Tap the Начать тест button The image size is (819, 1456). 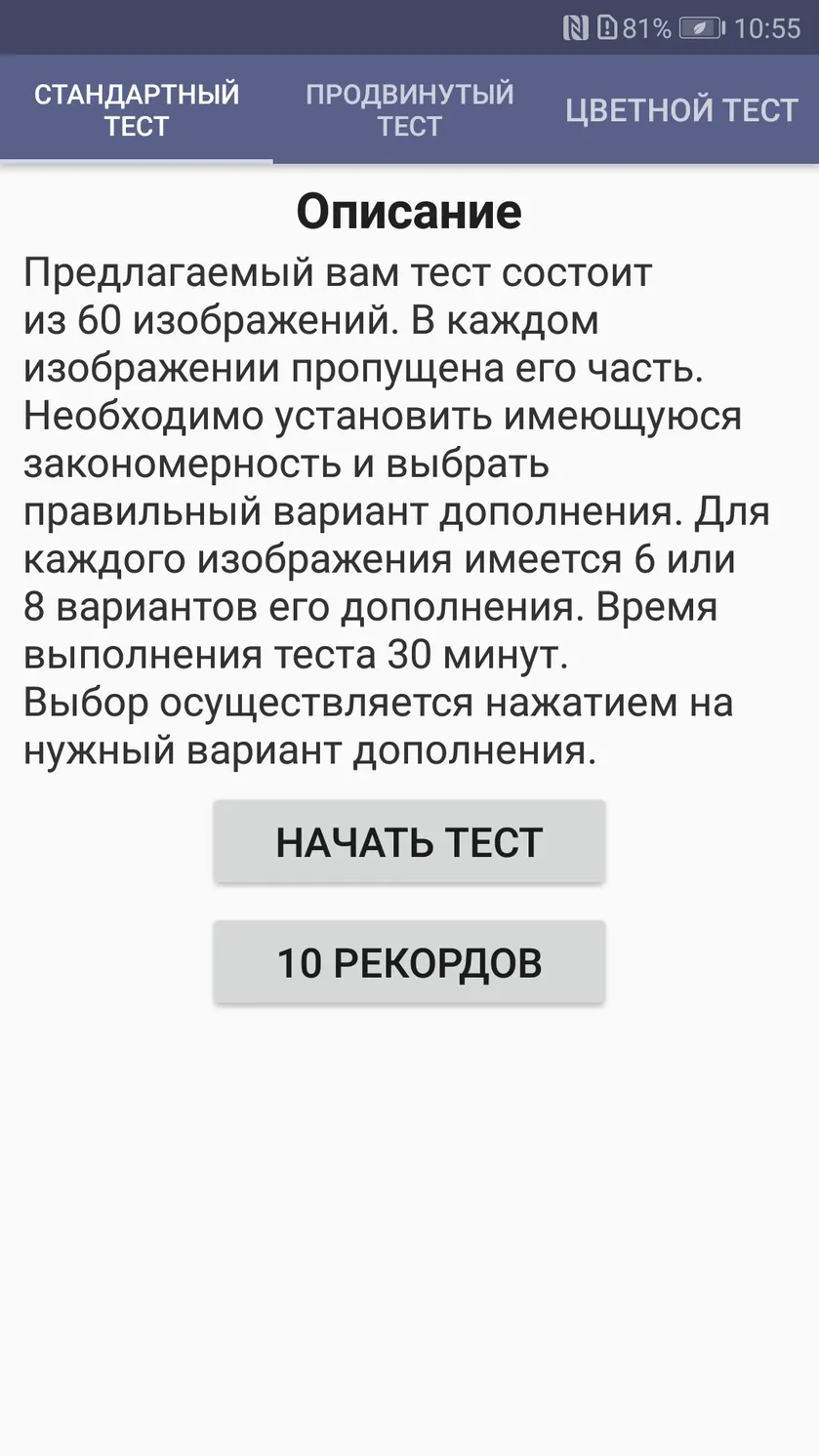point(409,842)
